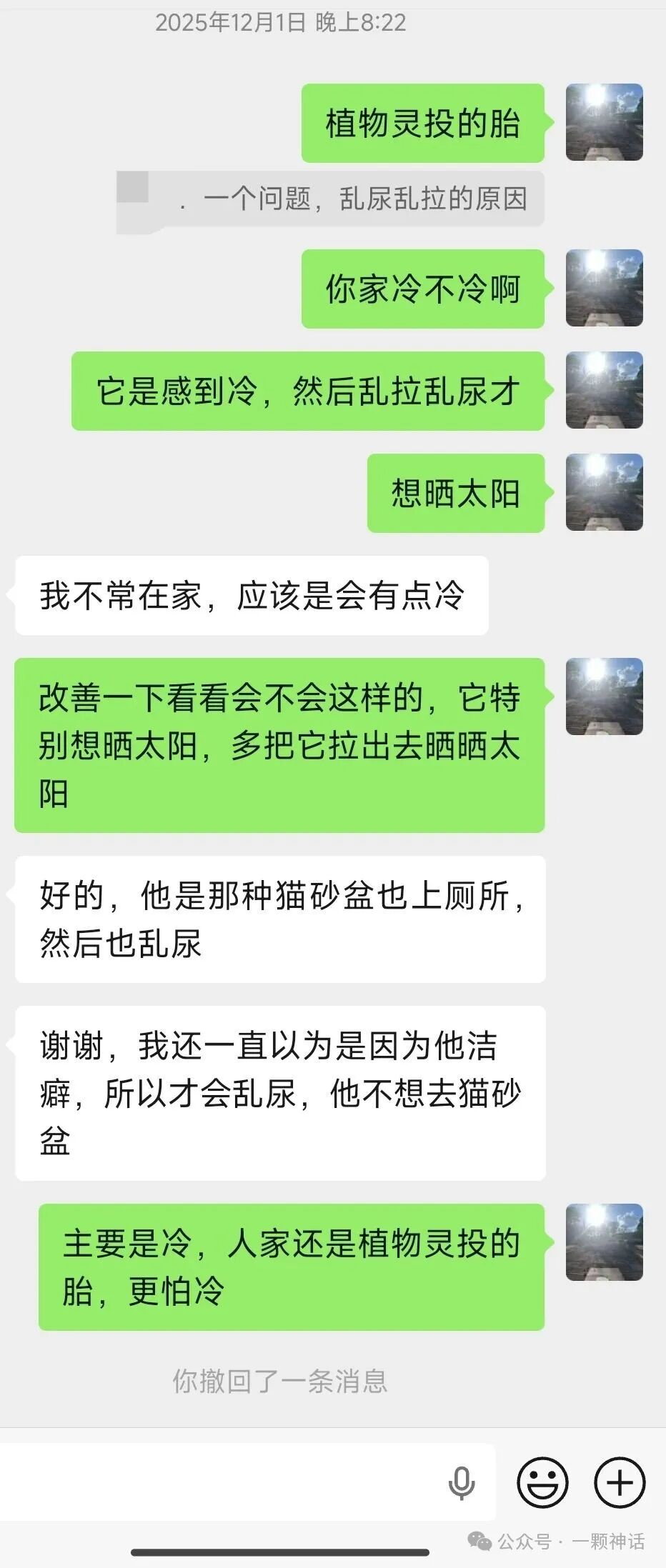The width and height of the screenshot is (666, 1568).
Task: Tap sender avatar beside 想晒太阳 message
Action: pyautogui.click(x=604, y=492)
